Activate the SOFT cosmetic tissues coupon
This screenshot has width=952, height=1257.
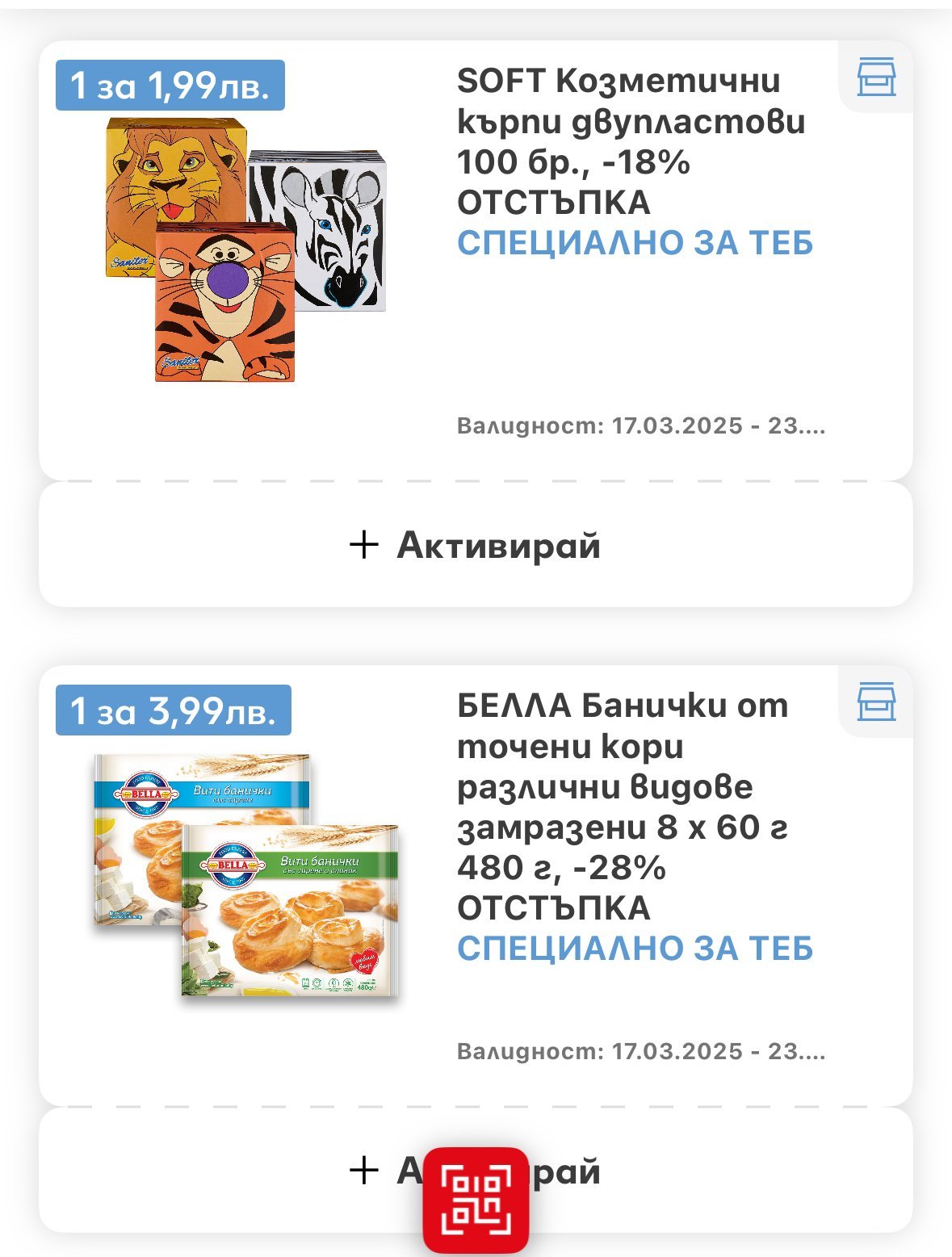(476, 546)
